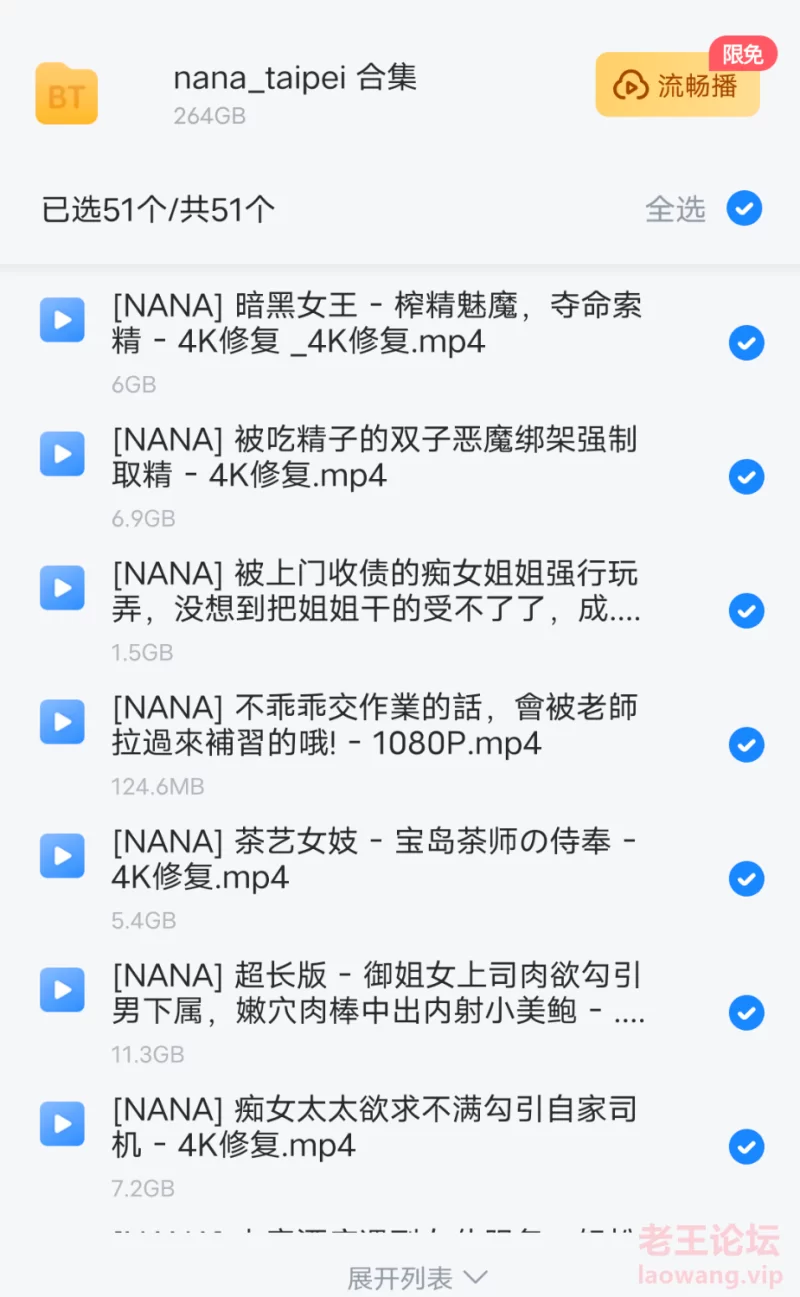
Task: Tap the 流畅播 streaming button
Action: [677, 85]
